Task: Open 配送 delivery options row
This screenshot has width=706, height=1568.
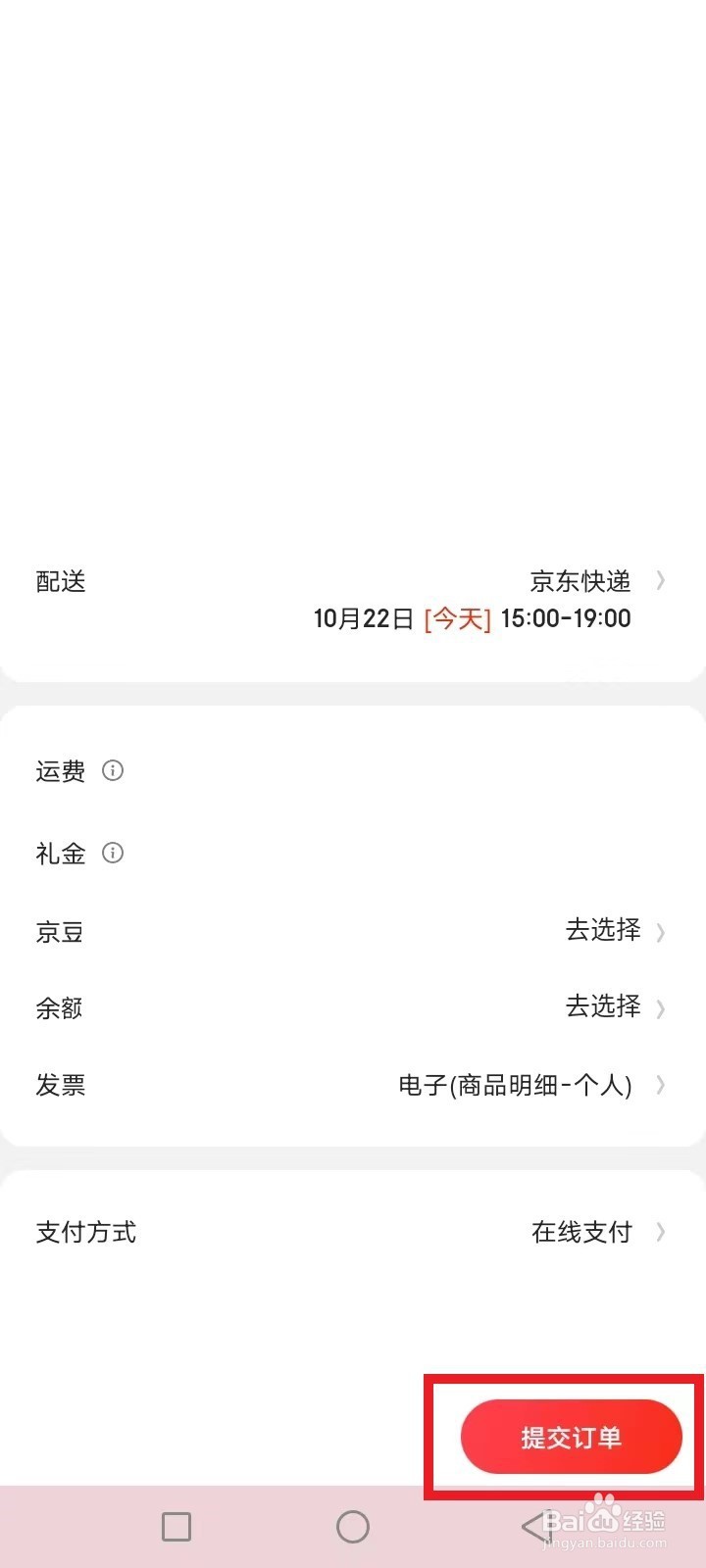Action: tap(353, 600)
